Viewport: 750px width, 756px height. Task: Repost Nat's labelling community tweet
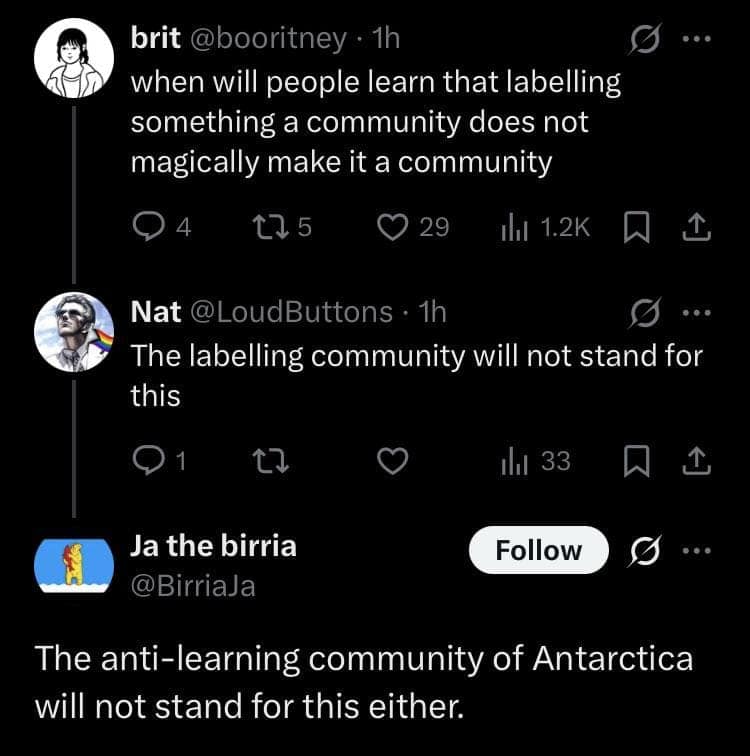(x=268, y=460)
